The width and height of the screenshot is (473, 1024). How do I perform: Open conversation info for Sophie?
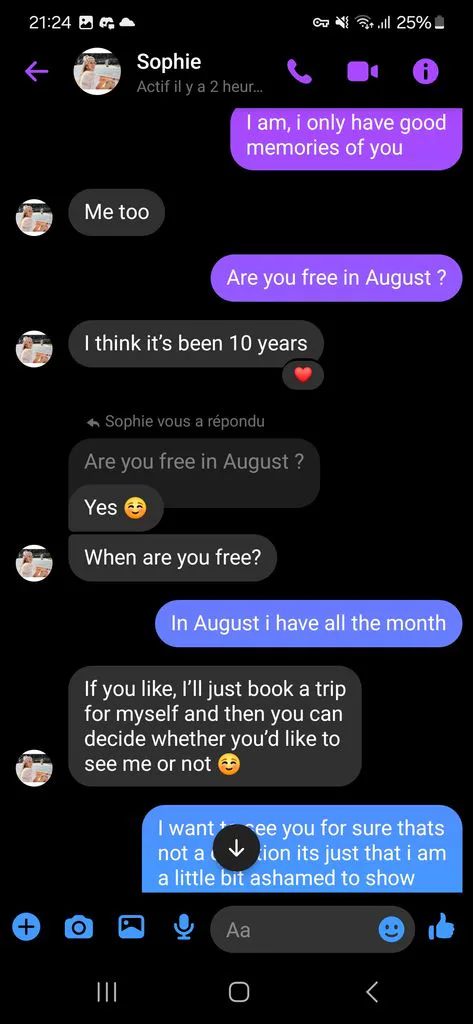pos(425,72)
